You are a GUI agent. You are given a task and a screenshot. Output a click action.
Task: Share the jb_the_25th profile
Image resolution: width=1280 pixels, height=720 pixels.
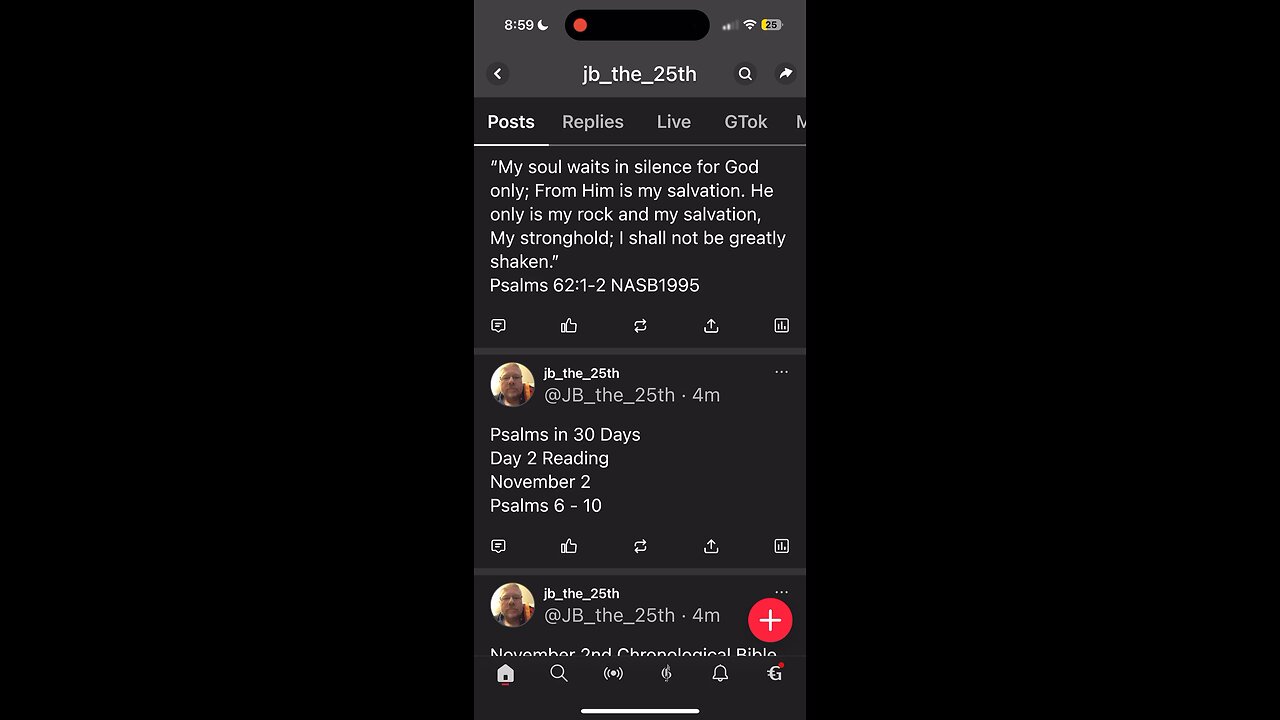[x=785, y=74]
